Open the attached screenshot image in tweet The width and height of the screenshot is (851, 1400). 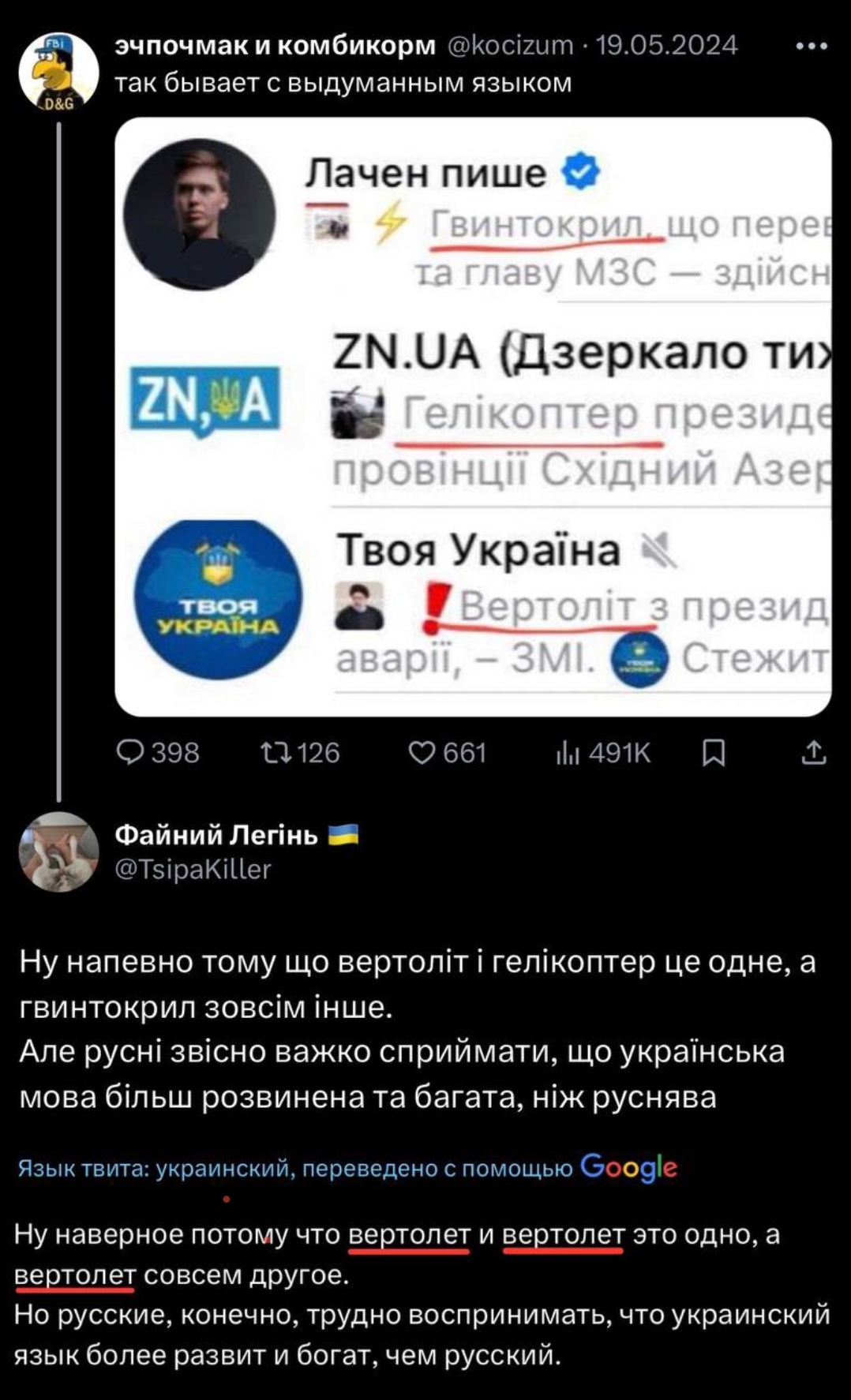pos(473,416)
